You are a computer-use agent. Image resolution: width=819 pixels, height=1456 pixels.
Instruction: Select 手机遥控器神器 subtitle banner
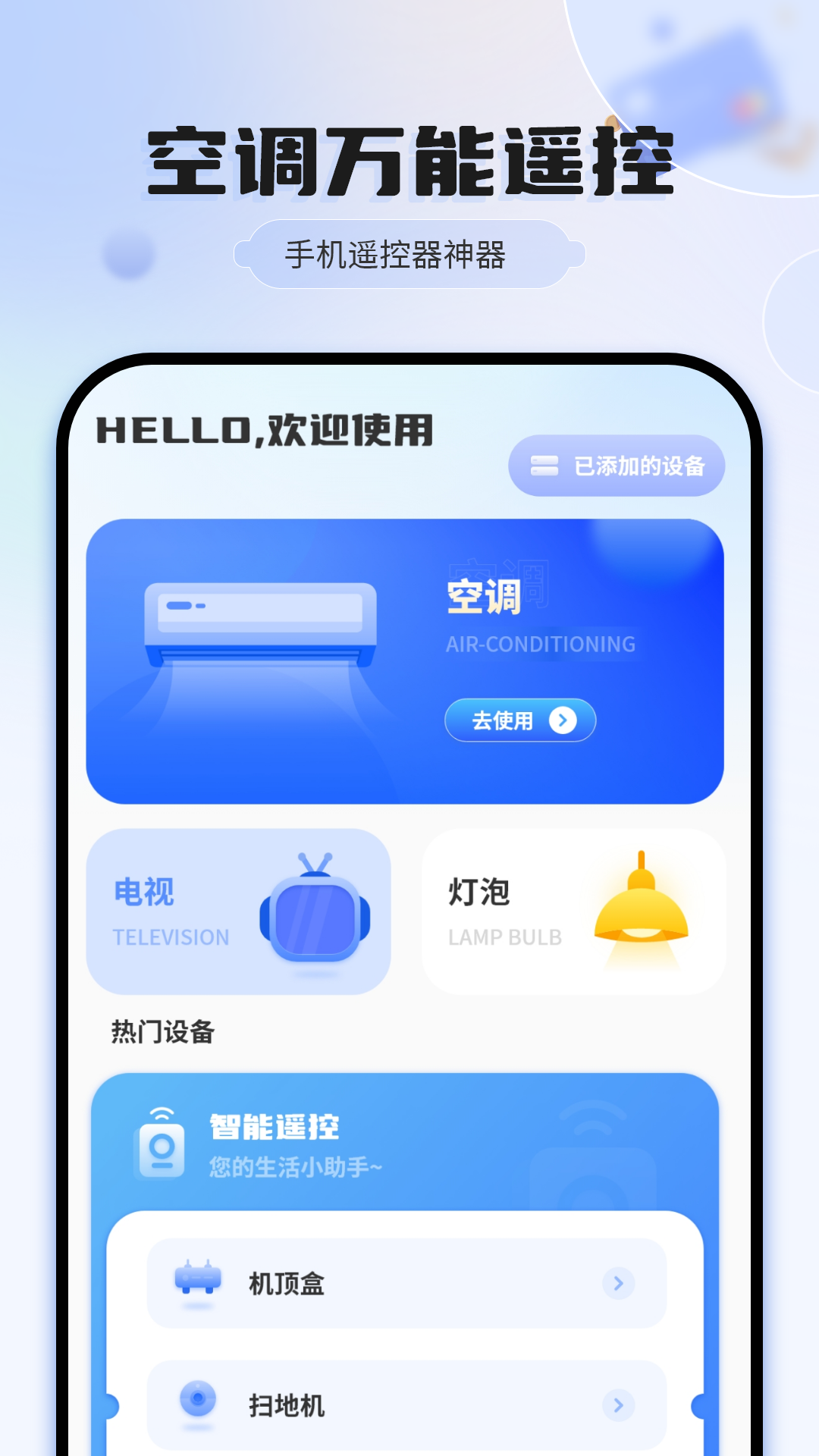coord(408,254)
